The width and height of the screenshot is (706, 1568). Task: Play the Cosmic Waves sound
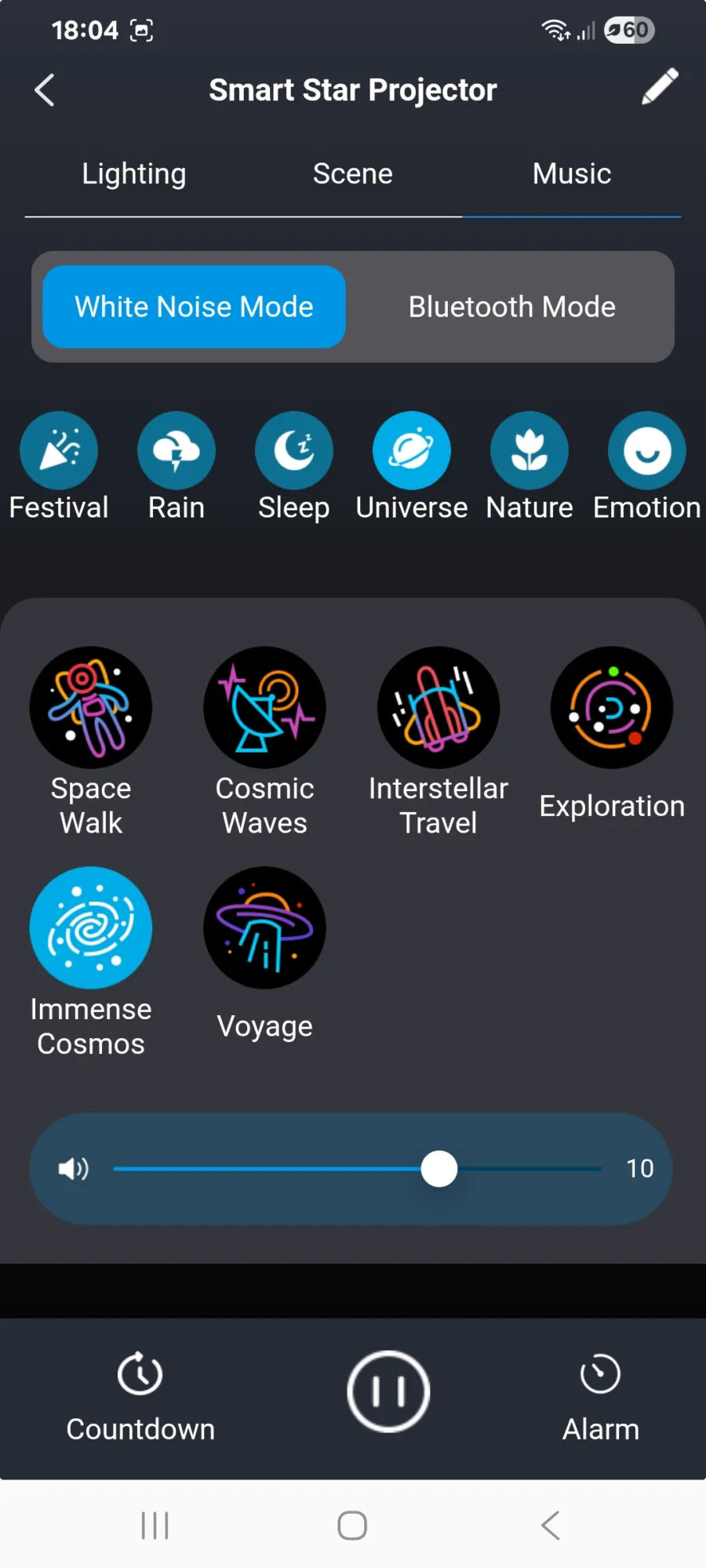pyautogui.click(x=265, y=708)
